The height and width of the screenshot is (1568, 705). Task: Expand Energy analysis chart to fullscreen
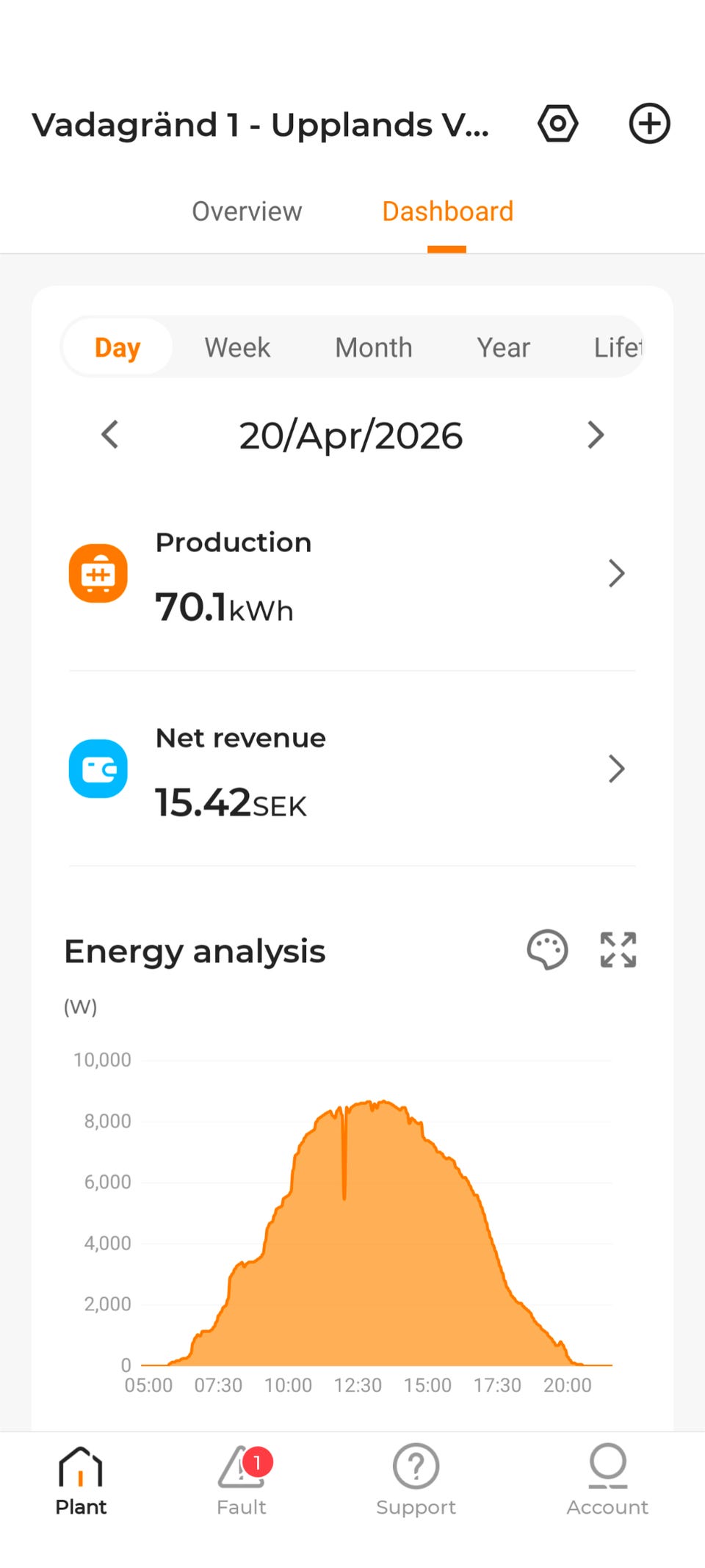(x=618, y=951)
